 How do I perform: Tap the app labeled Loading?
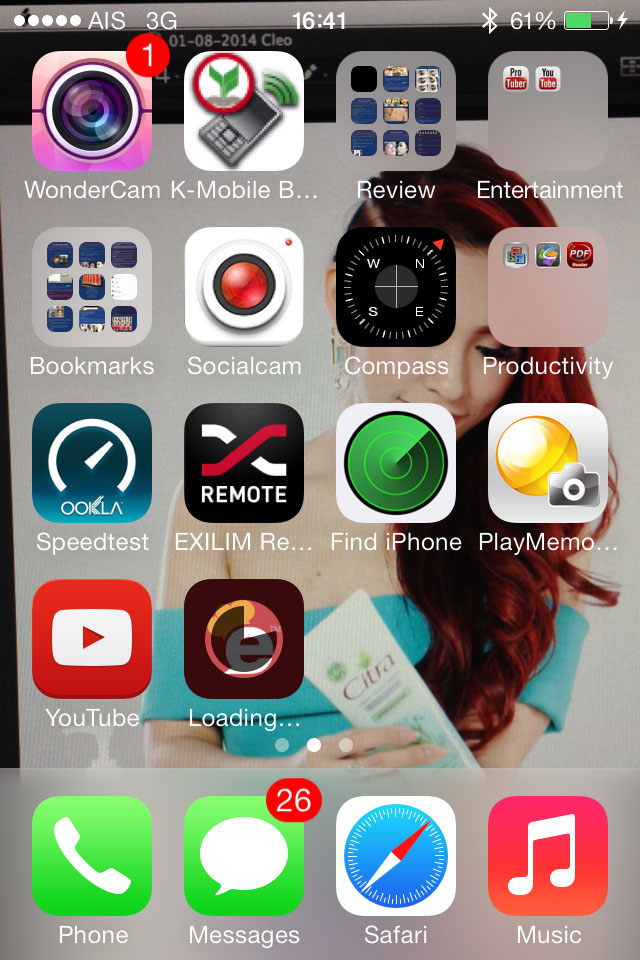pyautogui.click(x=244, y=639)
